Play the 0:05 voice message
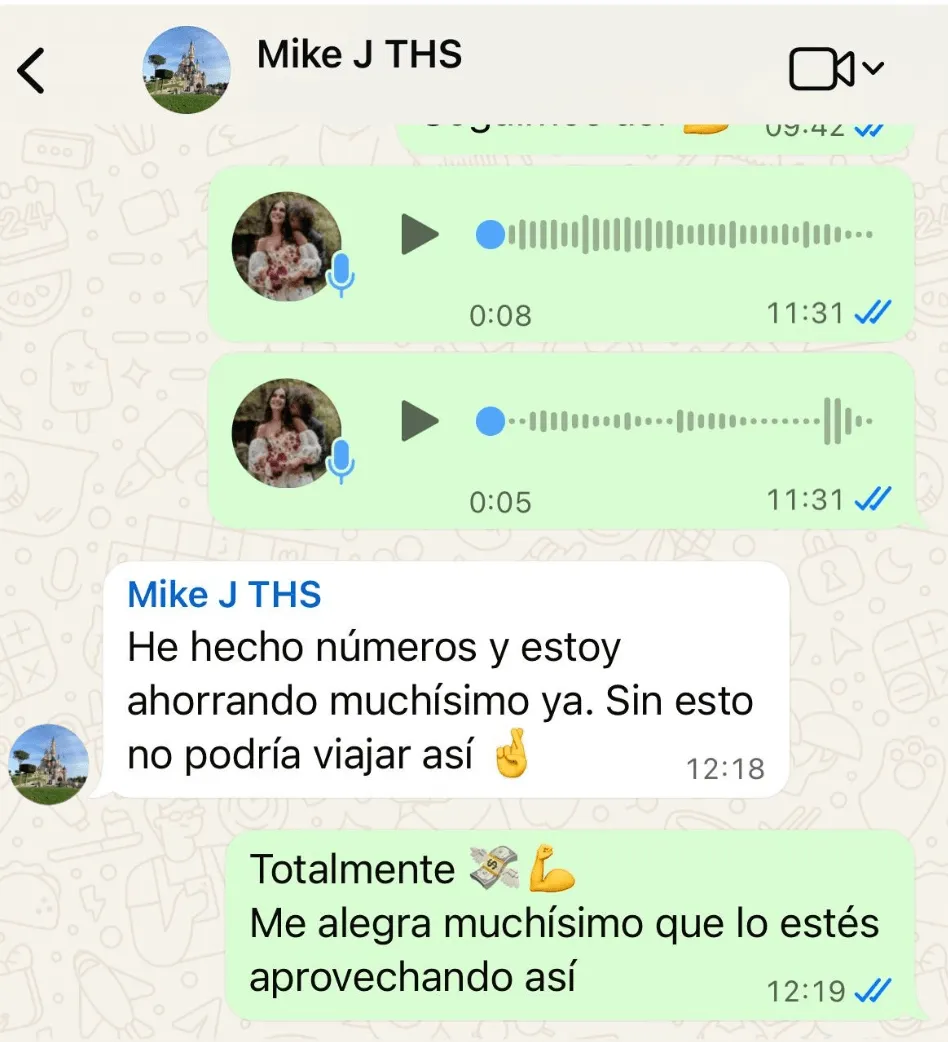The image size is (948, 1042). [x=420, y=421]
